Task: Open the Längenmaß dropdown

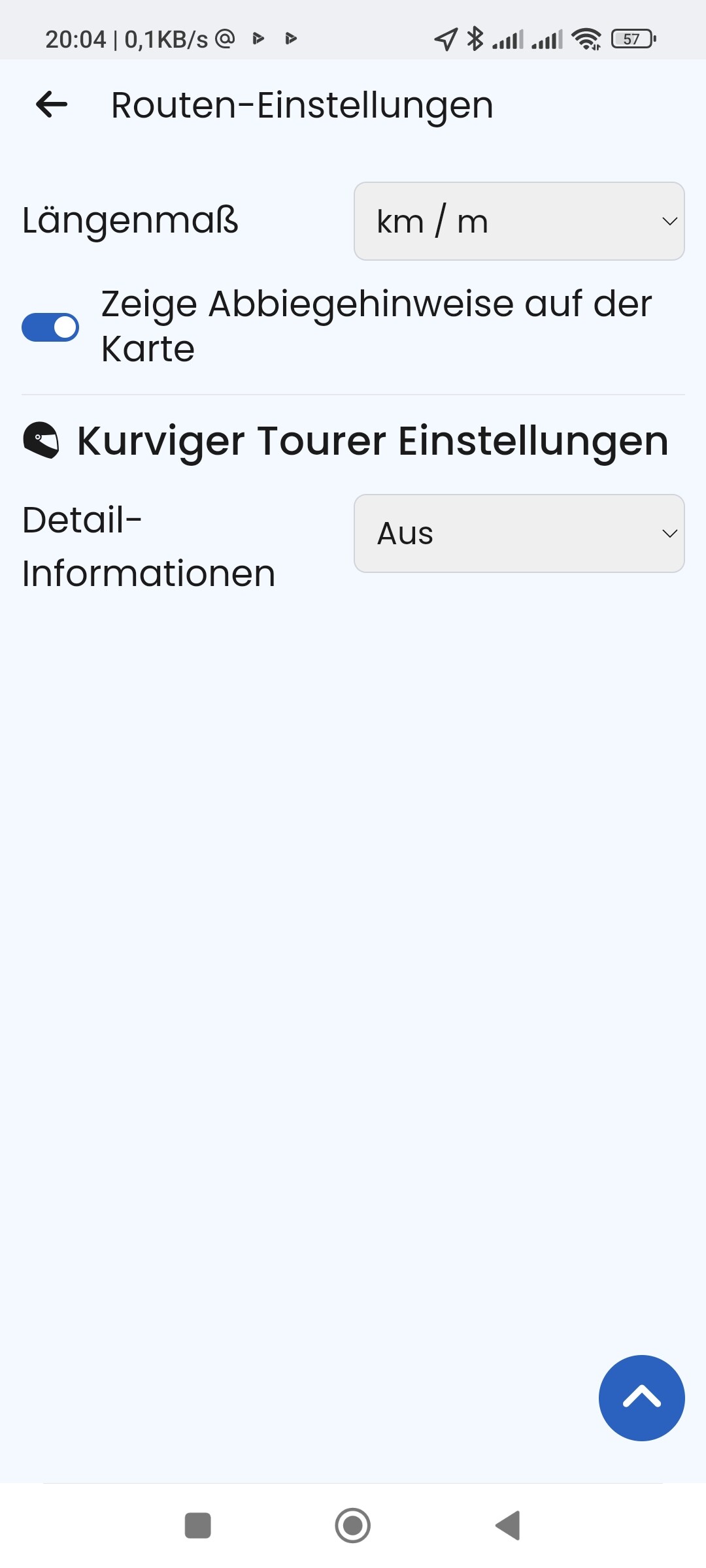Action: coord(519,221)
